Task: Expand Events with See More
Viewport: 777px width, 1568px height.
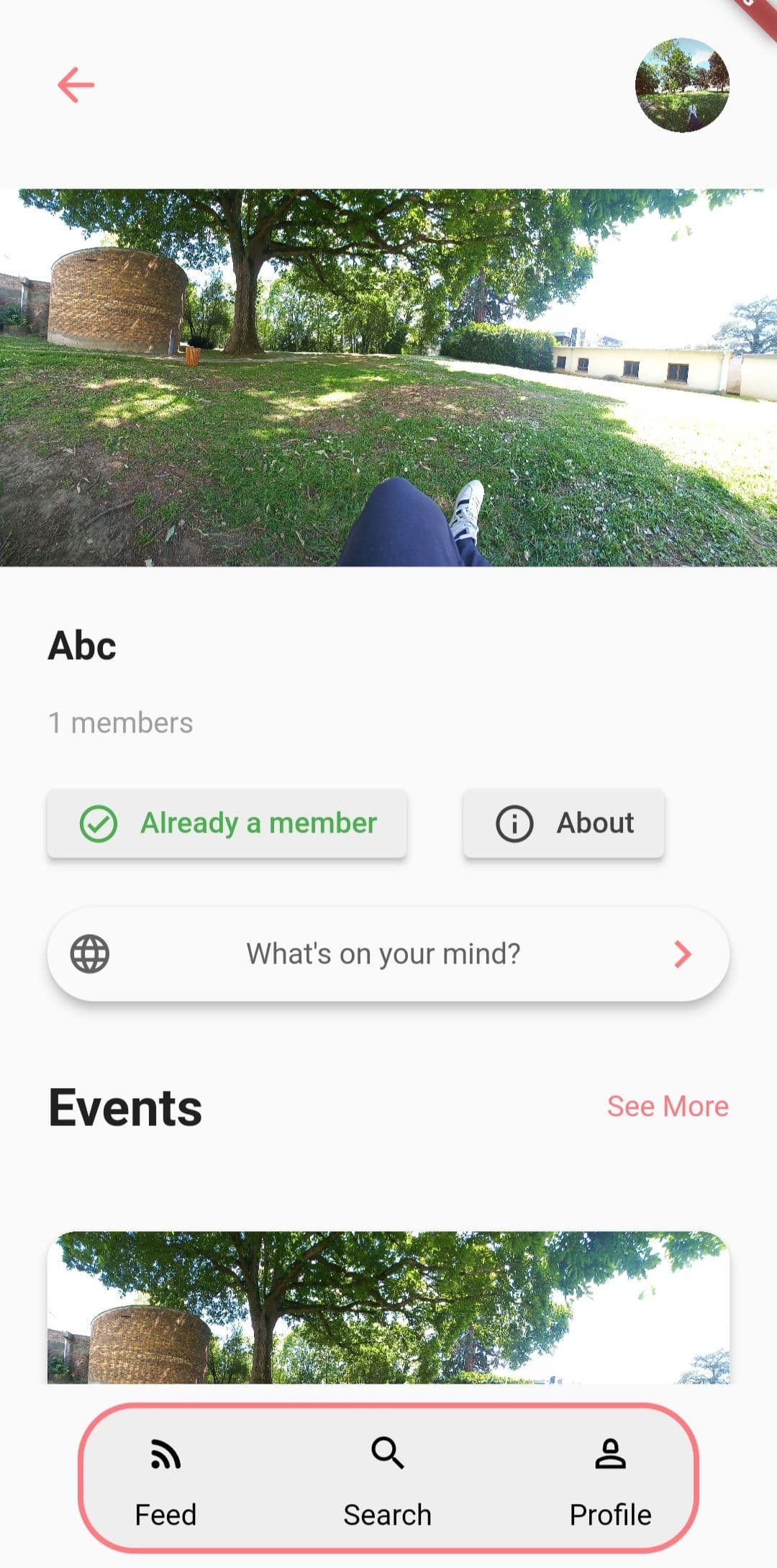Action: [x=668, y=1106]
